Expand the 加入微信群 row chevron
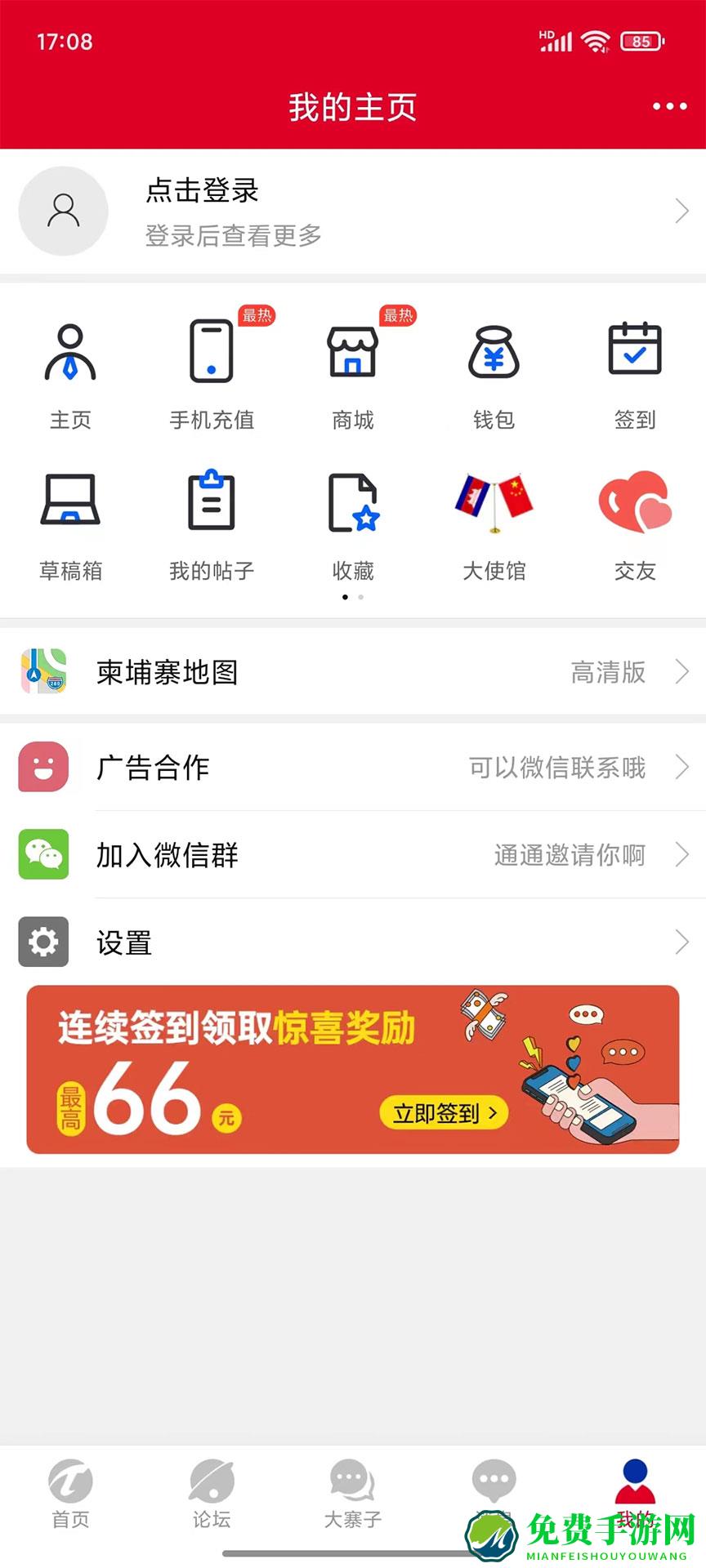Image resolution: width=706 pixels, height=1568 pixels. pos(682,855)
